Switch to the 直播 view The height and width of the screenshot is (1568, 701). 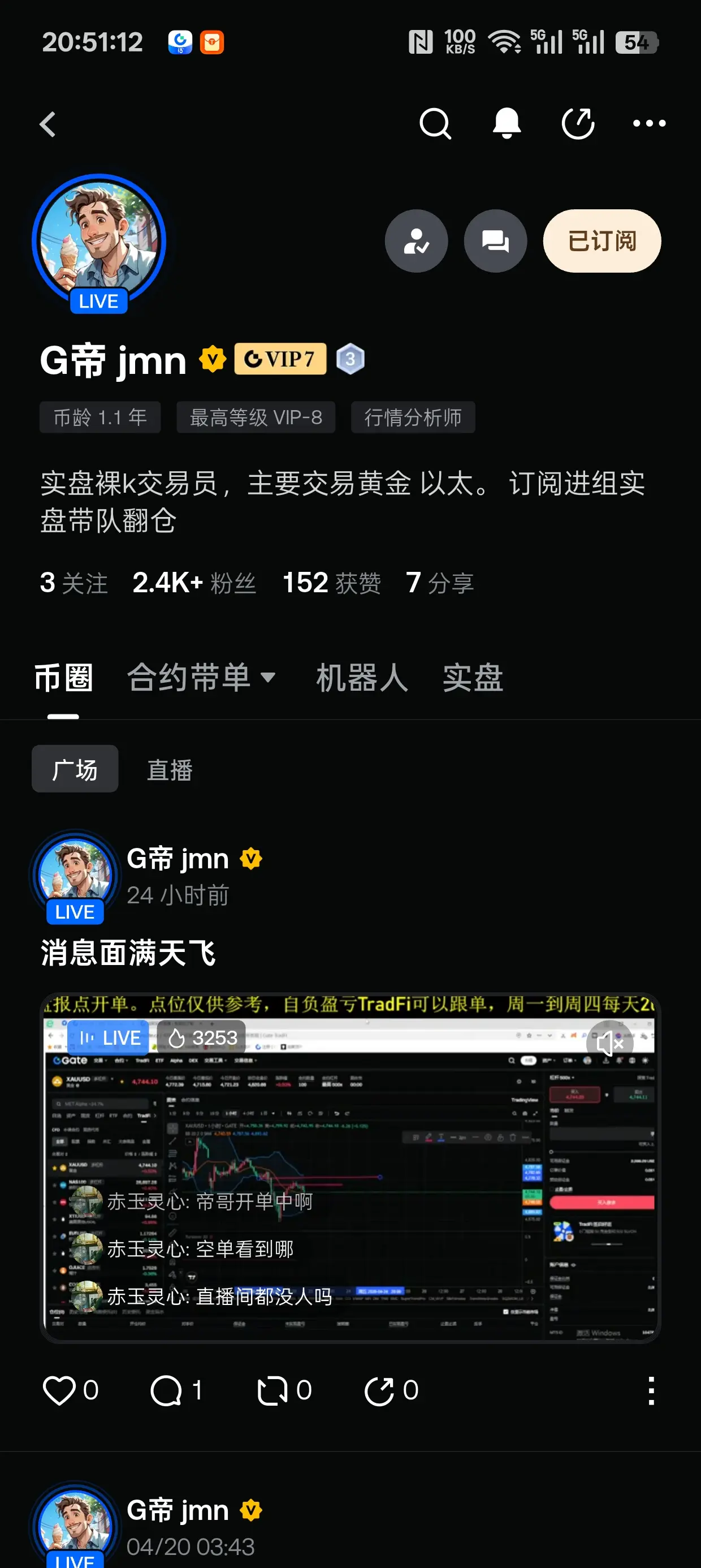point(170,769)
